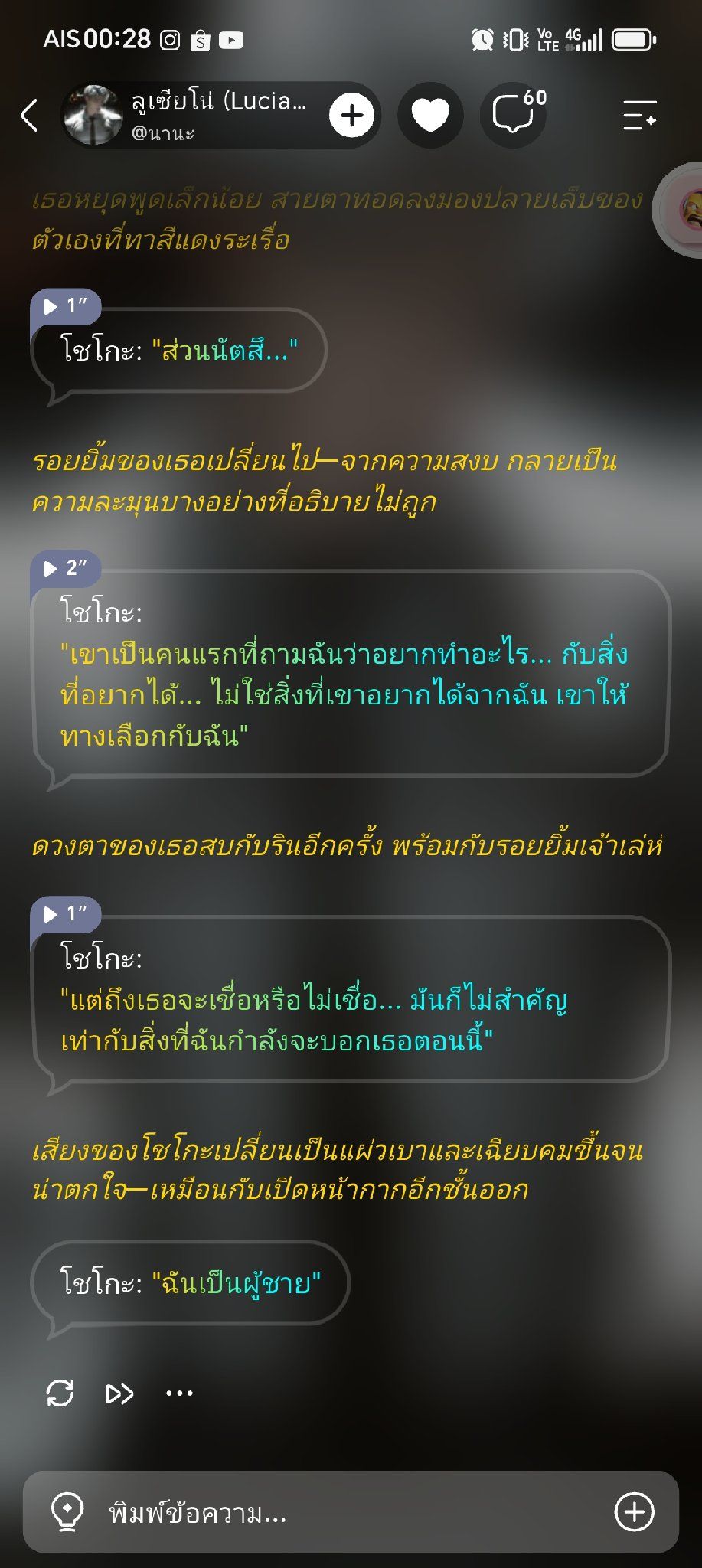Tap the lightbulb suggestion icon

click(67, 1513)
